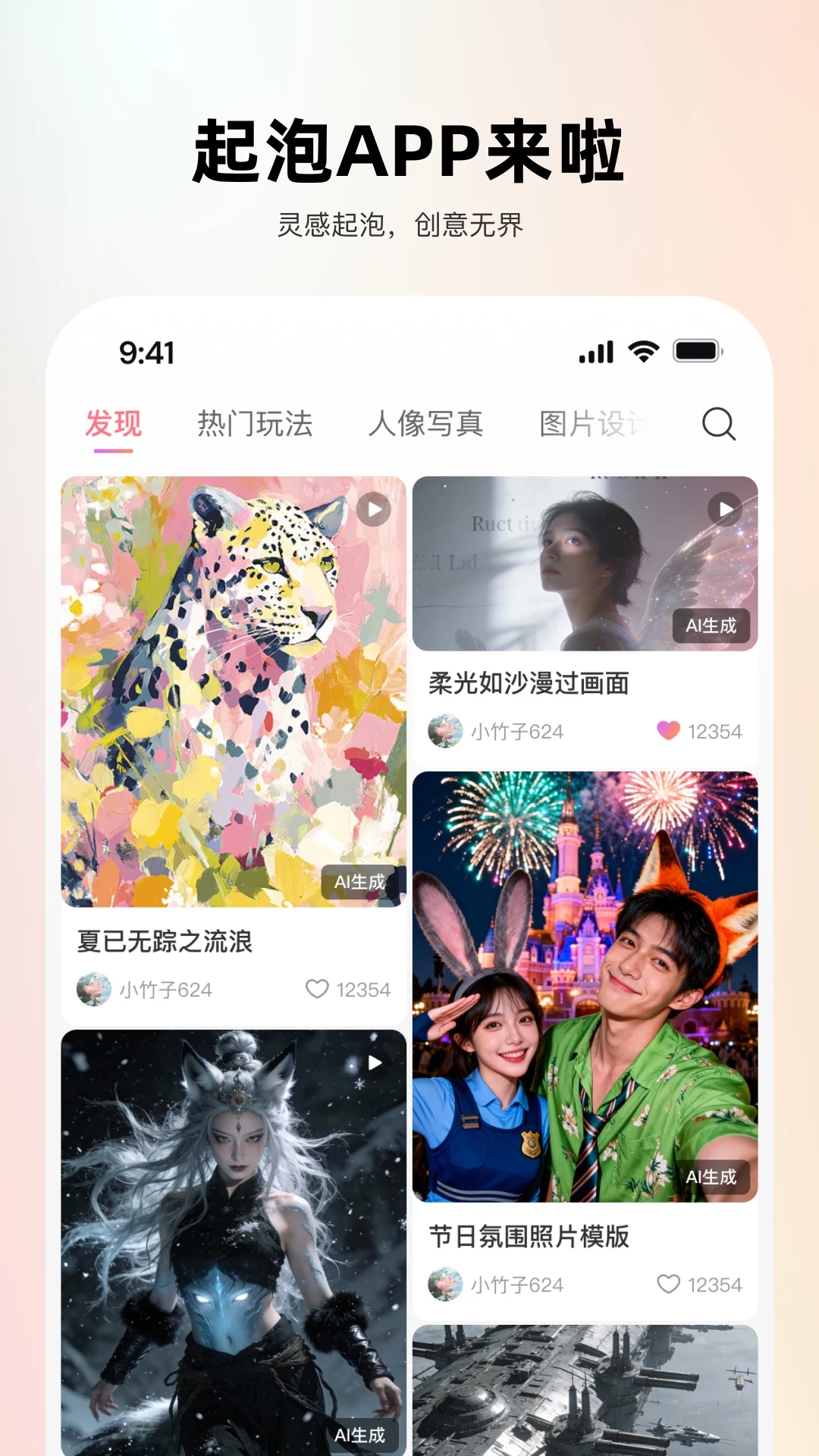Open the 人像写真 tab
The image size is (819, 1456).
pyautogui.click(x=427, y=425)
